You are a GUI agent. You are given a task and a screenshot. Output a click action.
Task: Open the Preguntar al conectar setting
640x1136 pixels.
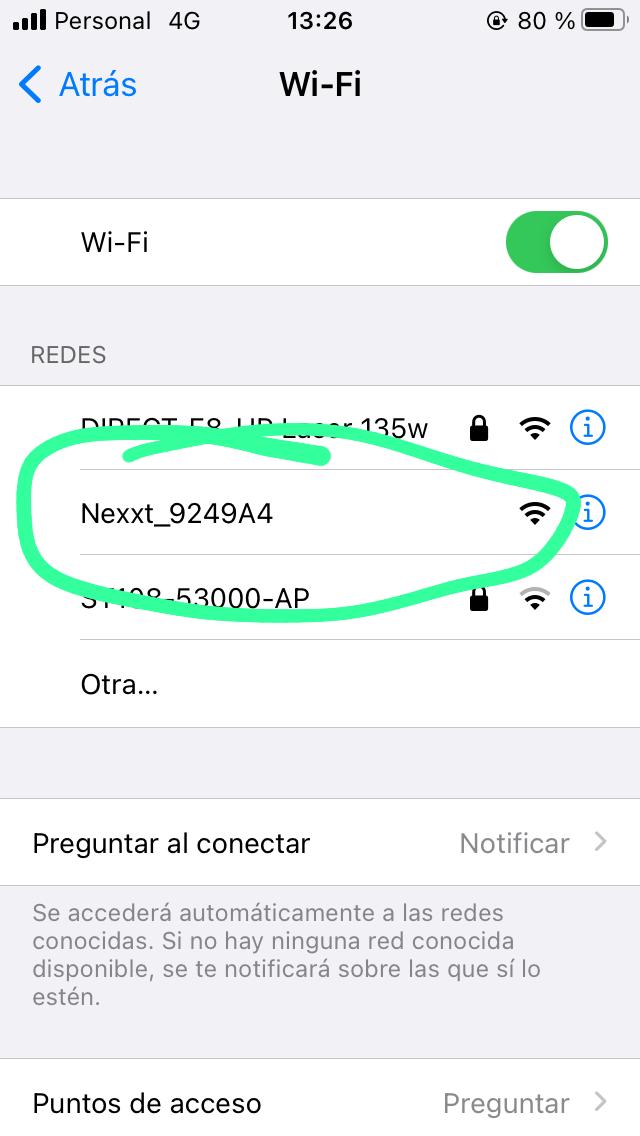[x=320, y=843]
